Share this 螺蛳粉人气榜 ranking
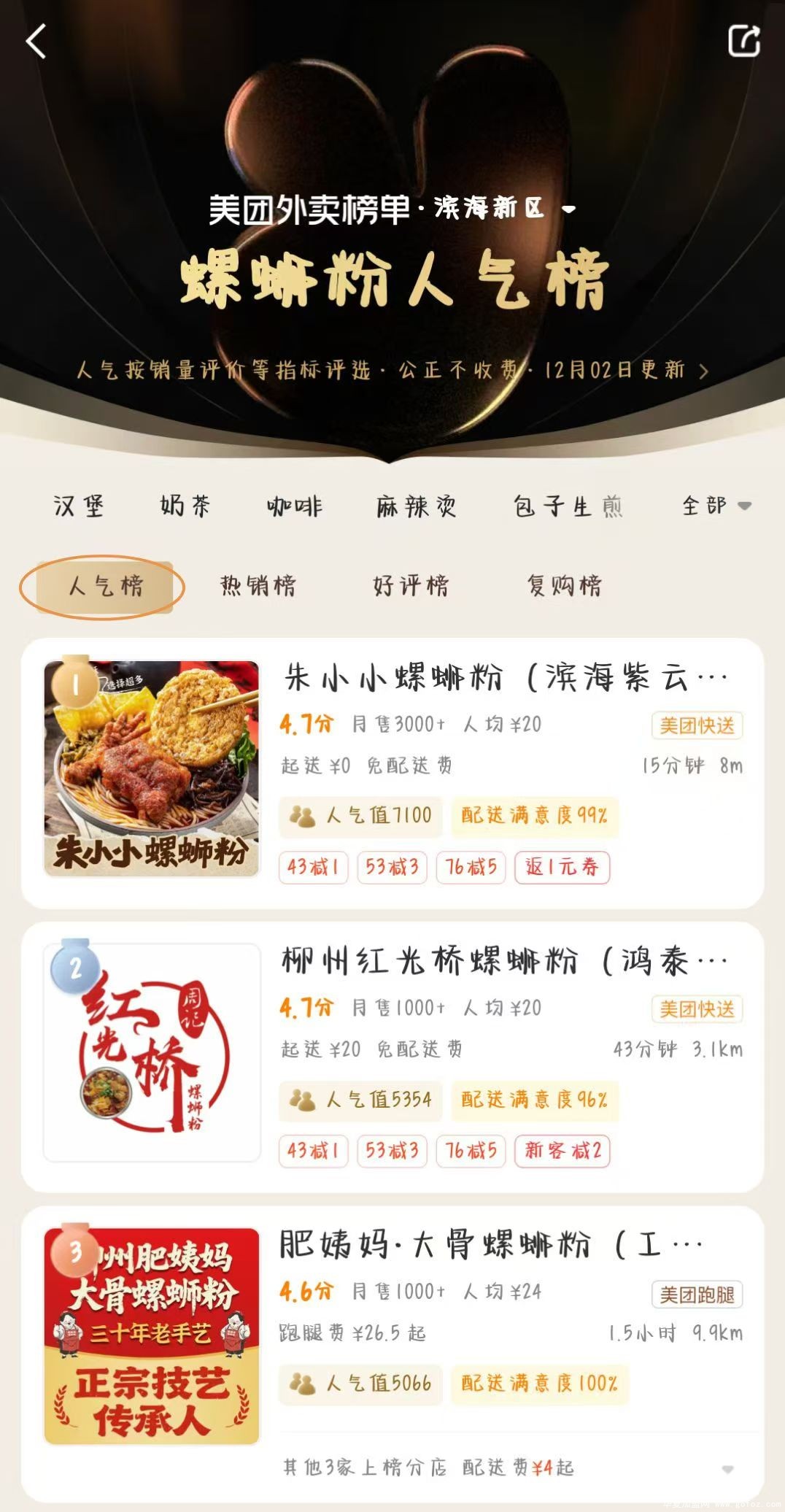 744,41
